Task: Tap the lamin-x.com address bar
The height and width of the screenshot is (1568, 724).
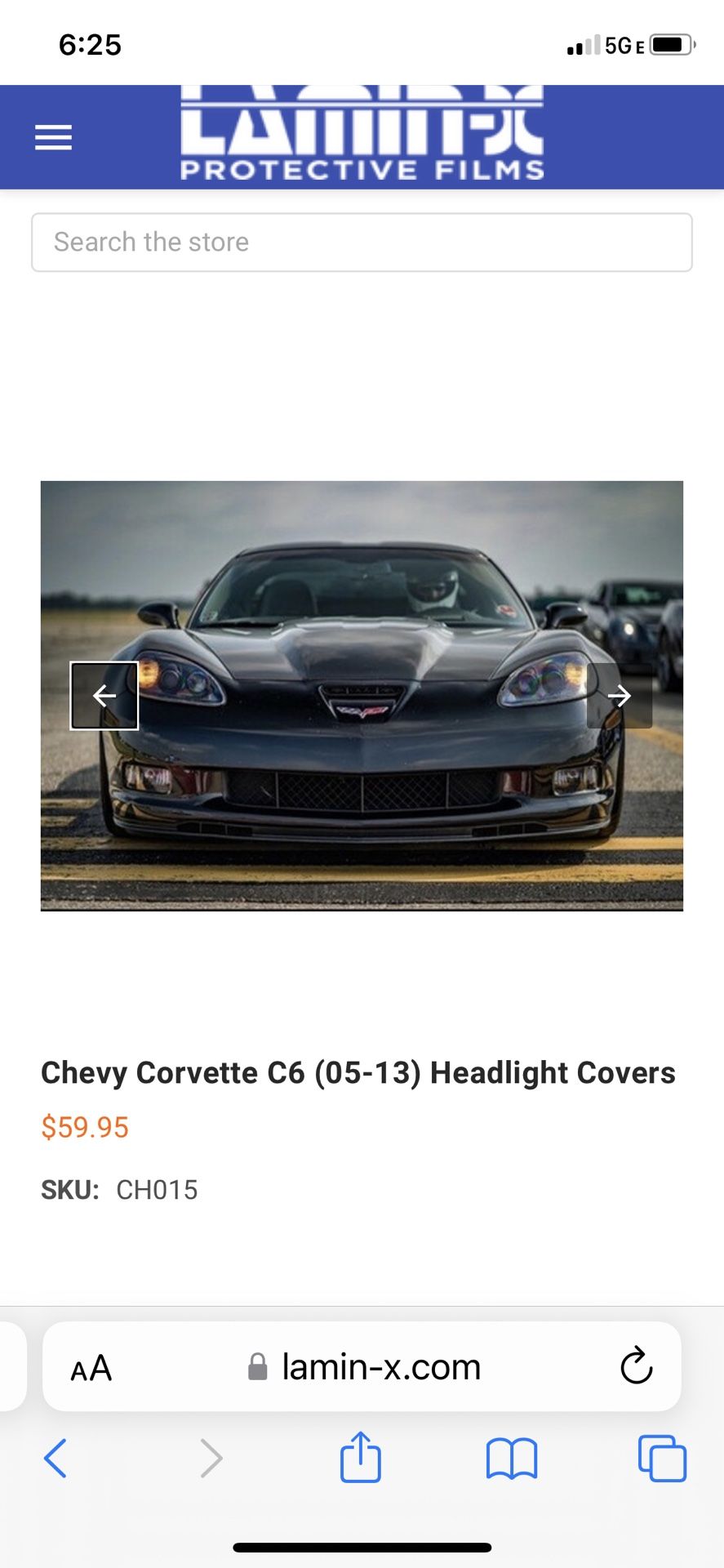Action: click(x=362, y=1366)
